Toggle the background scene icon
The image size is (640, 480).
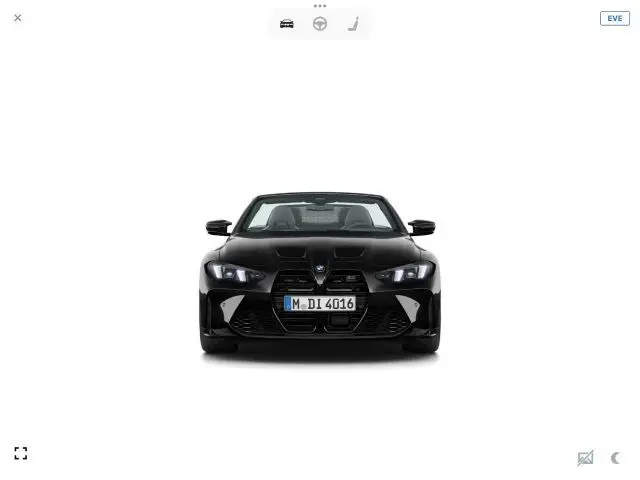(585, 458)
